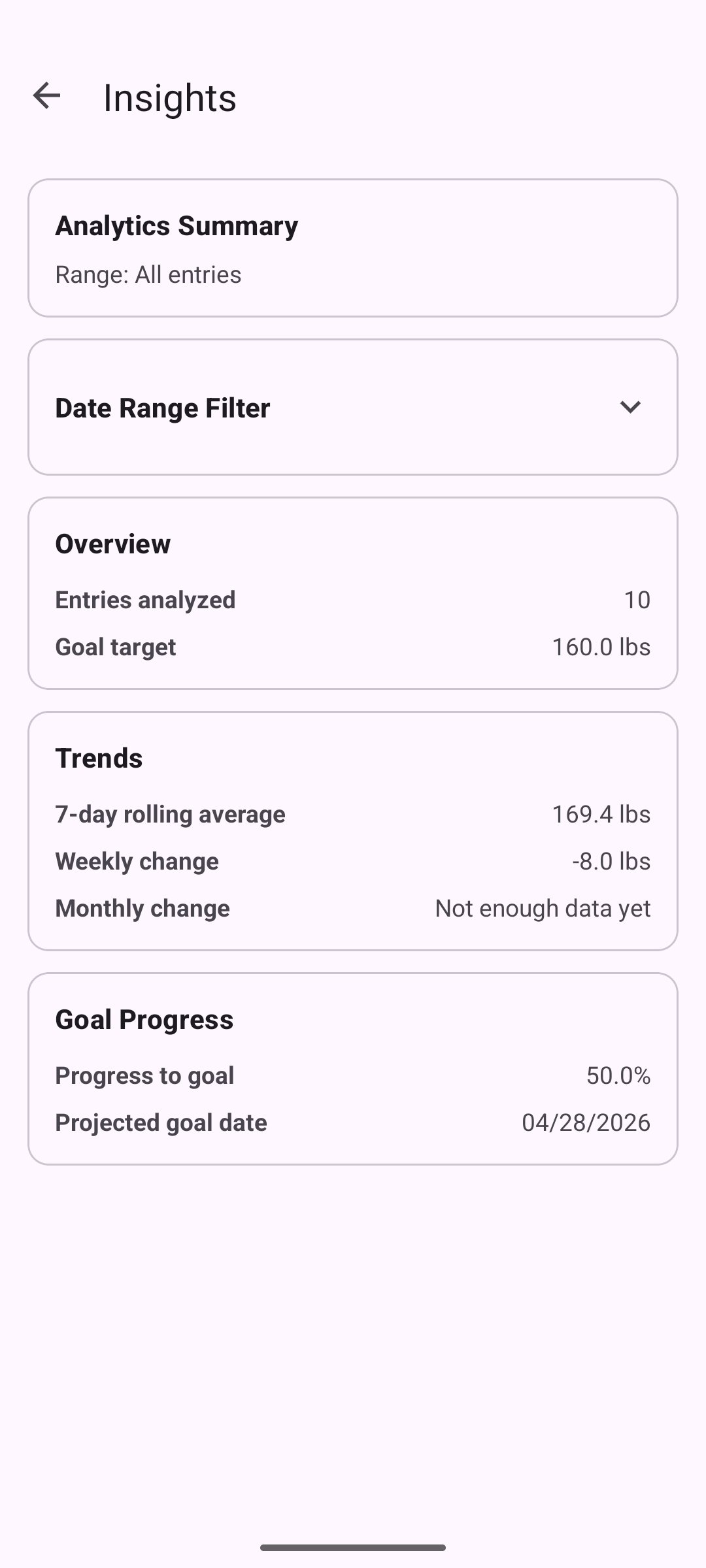Open the Trends card
The height and width of the screenshot is (1568, 706).
[353, 830]
